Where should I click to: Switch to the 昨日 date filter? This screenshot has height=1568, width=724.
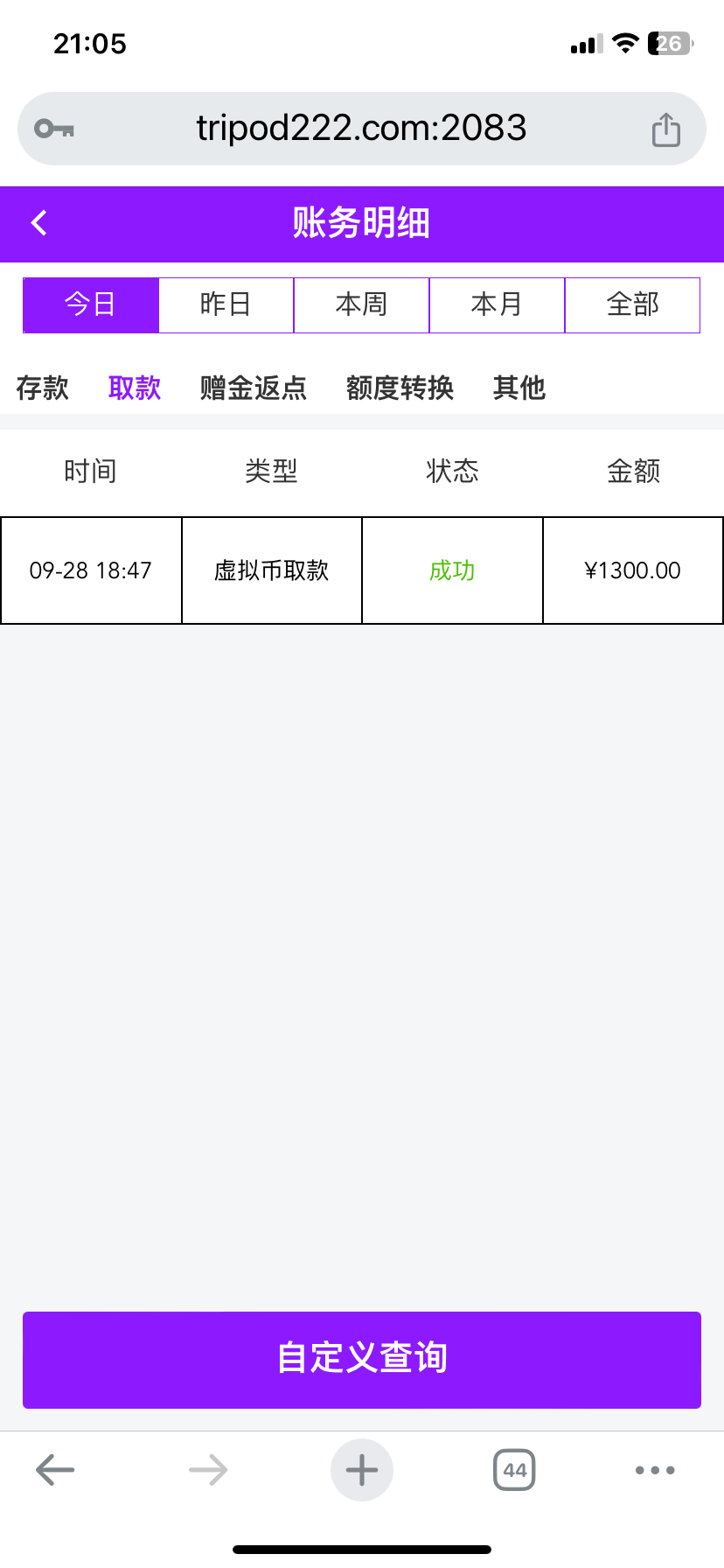pyautogui.click(x=226, y=304)
